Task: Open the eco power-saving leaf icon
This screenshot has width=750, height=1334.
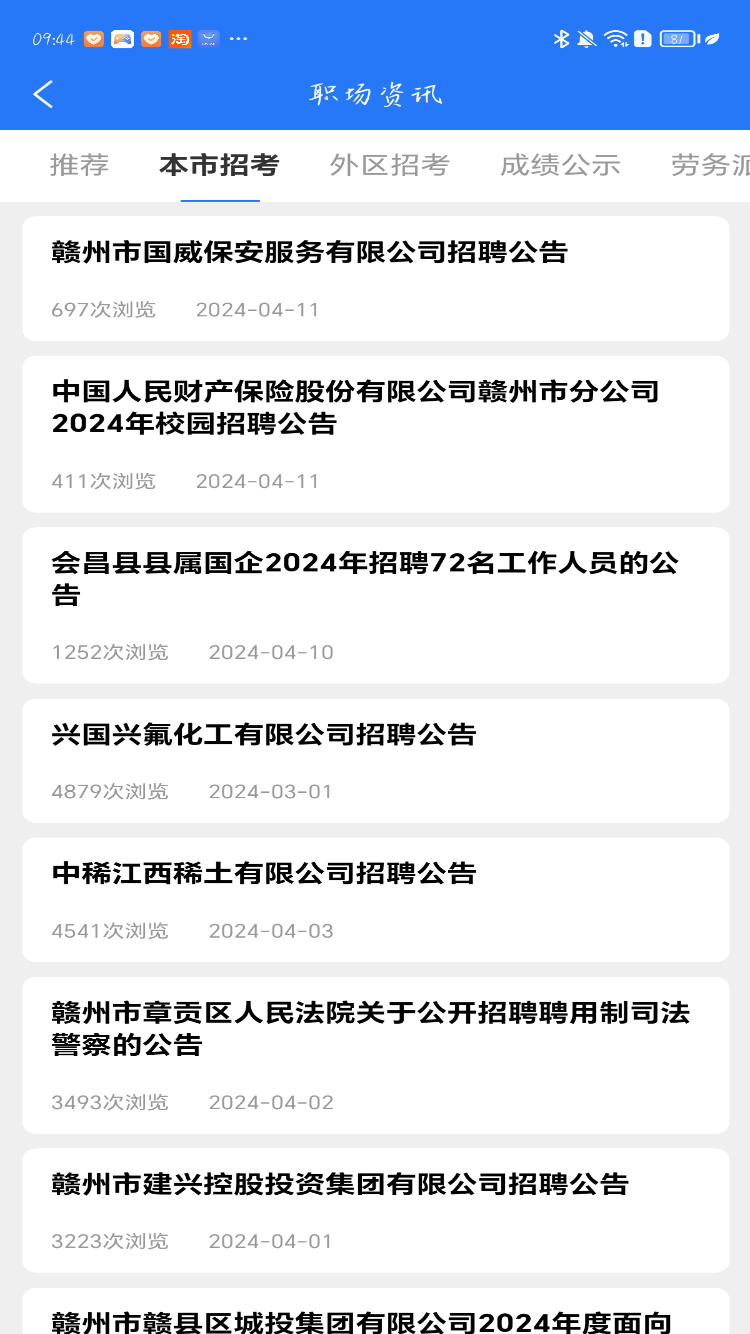Action: (x=708, y=37)
